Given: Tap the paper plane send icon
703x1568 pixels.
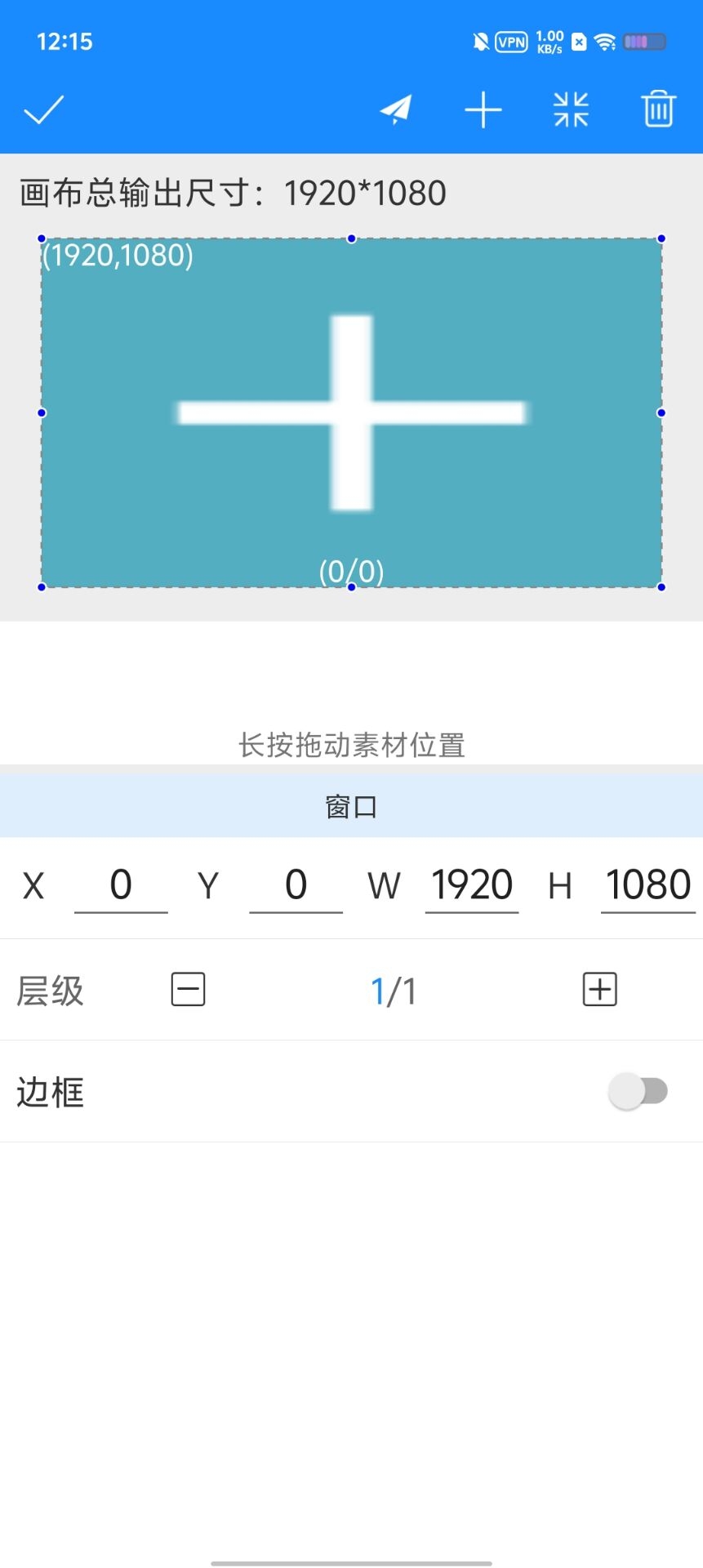Looking at the screenshot, I should coord(396,110).
